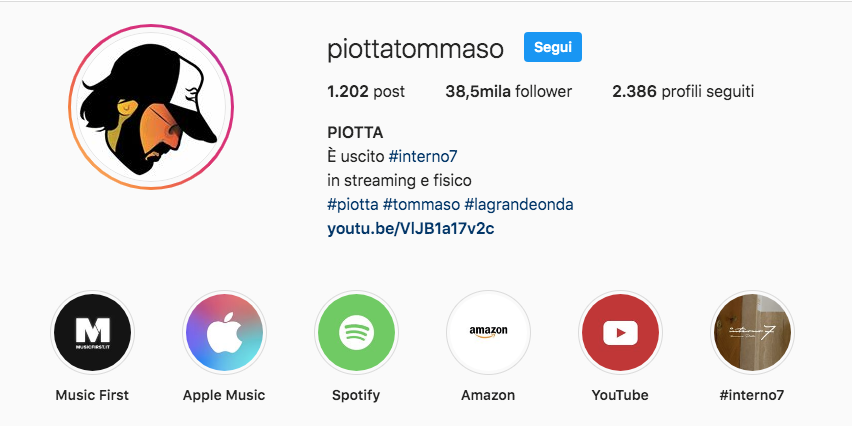This screenshot has width=852, height=426.
Task: Open the Music First highlight
Action: tap(92, 333)
